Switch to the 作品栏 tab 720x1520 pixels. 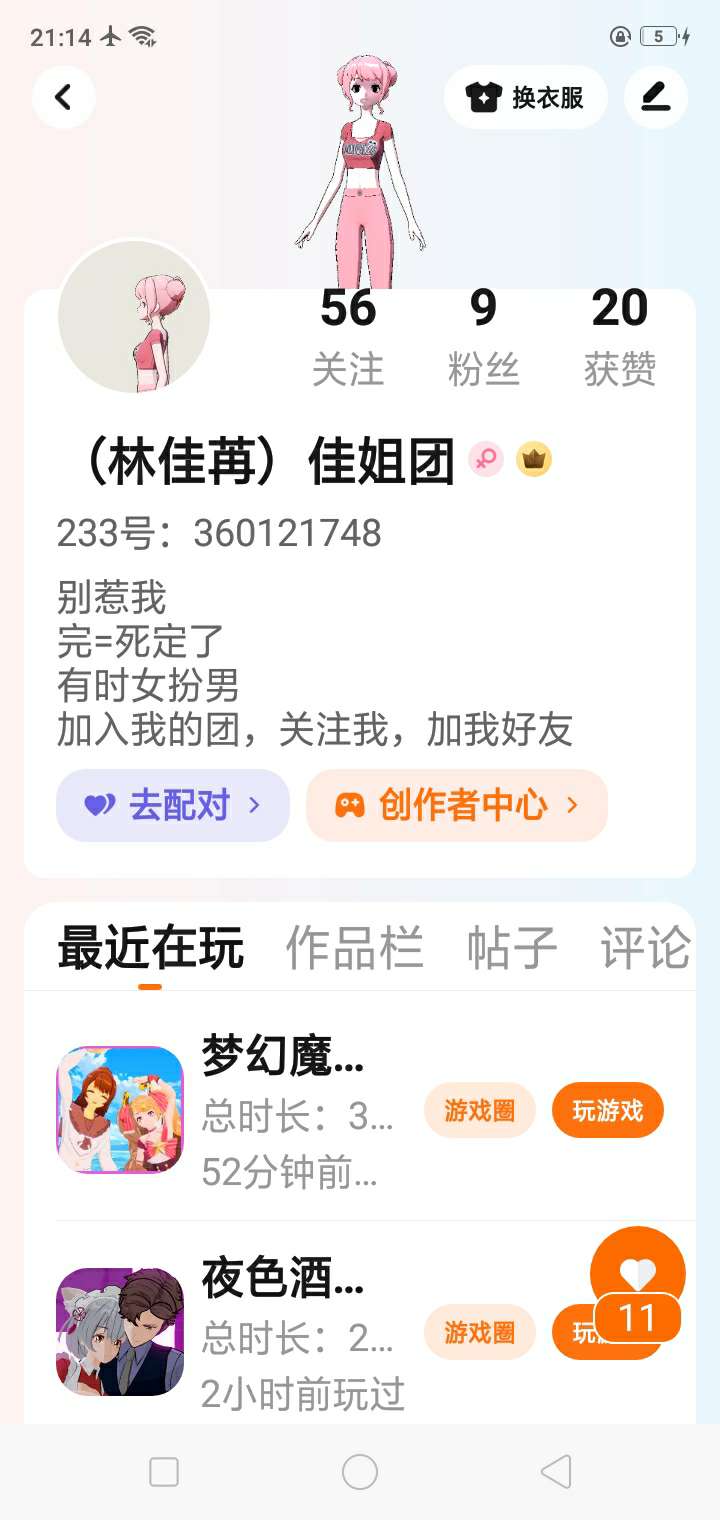click(x=355, y=947)
